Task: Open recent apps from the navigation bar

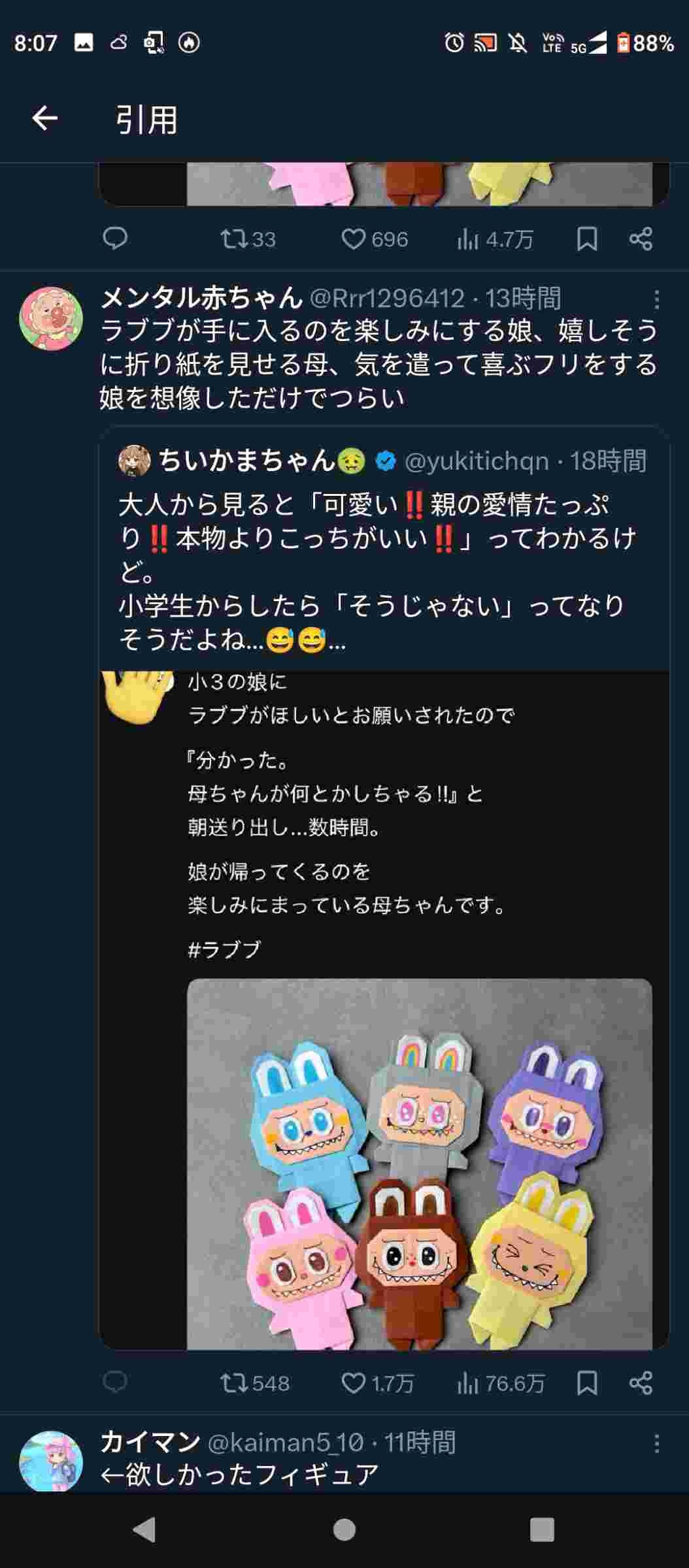Action: pyautogui.click(x=541, y=1529)
